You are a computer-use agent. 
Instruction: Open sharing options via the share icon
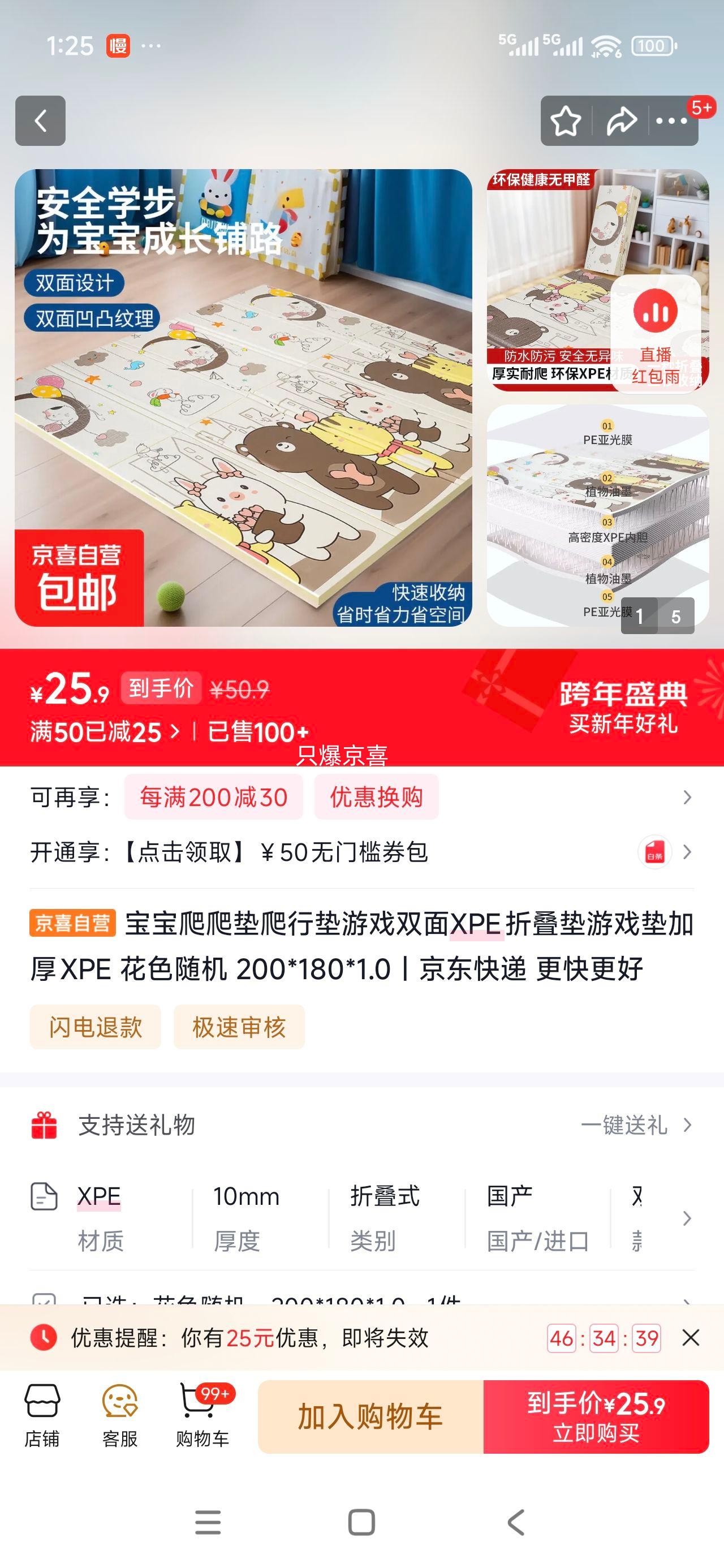point(621,121)
